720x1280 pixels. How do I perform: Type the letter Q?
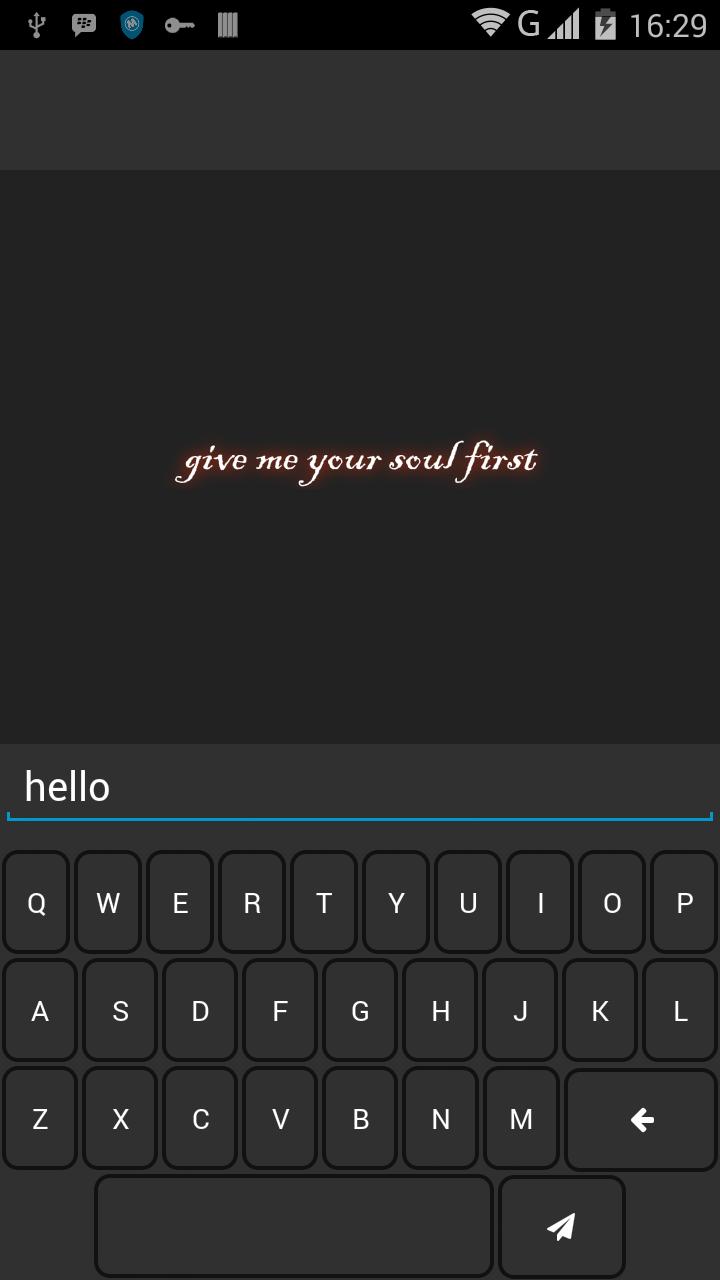pyautogui.click(x=37, y=903)
